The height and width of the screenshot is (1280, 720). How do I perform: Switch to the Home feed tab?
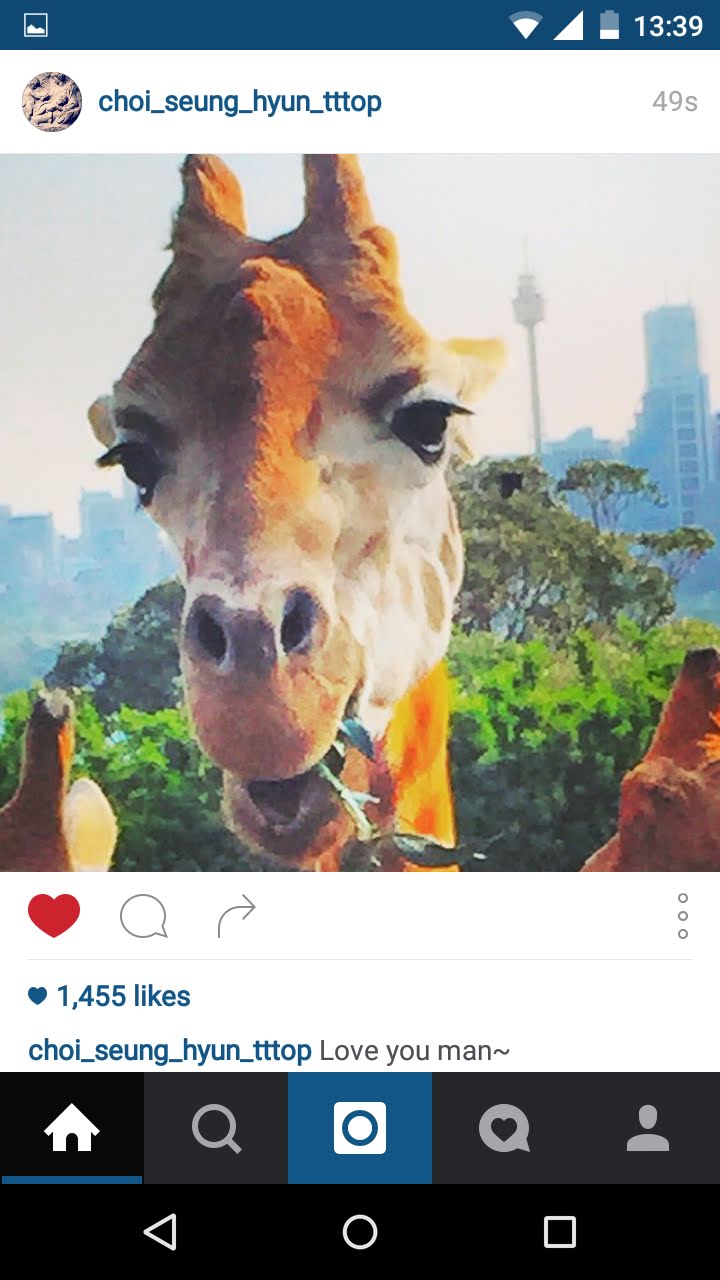pyautogui.click(x=72, y=1128)
